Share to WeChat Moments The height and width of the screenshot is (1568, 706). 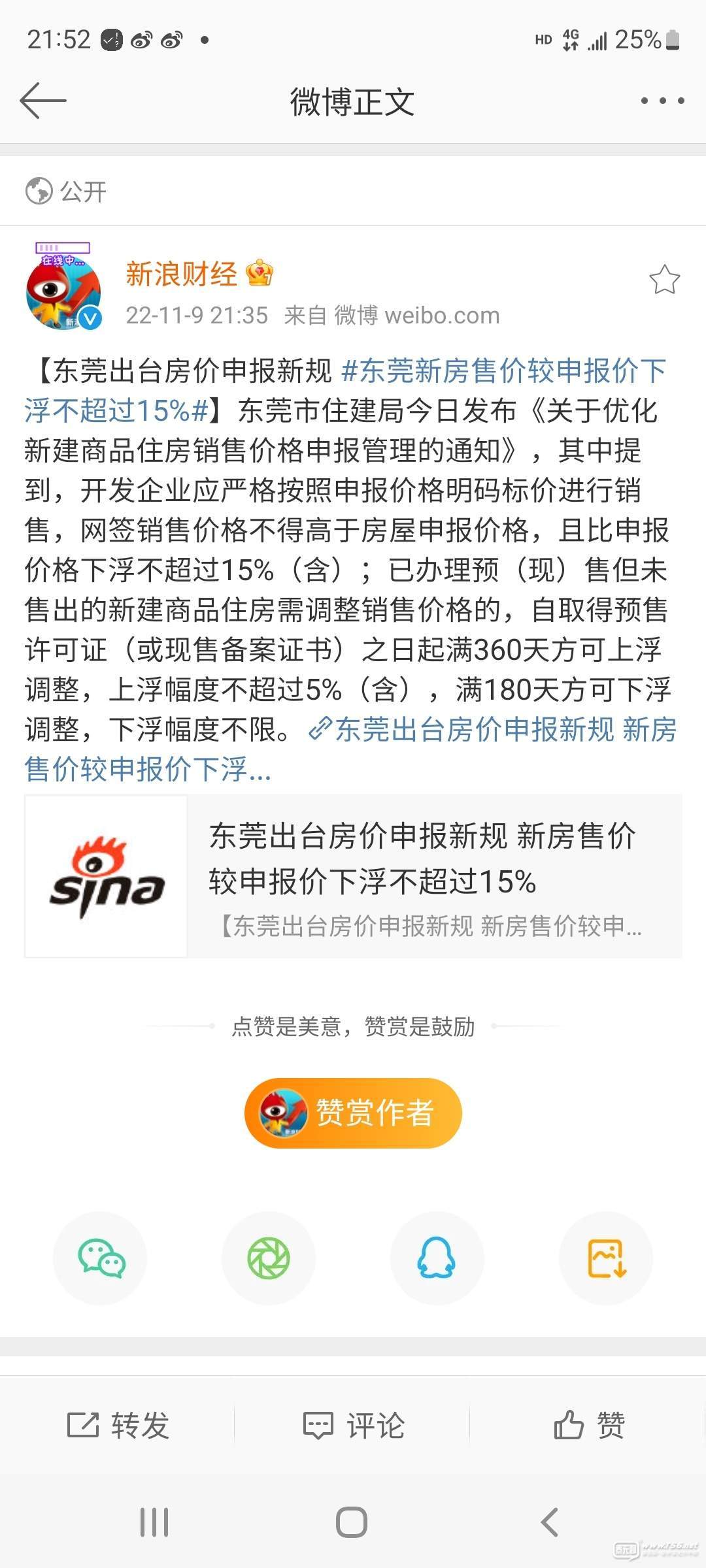(269, 1258)
